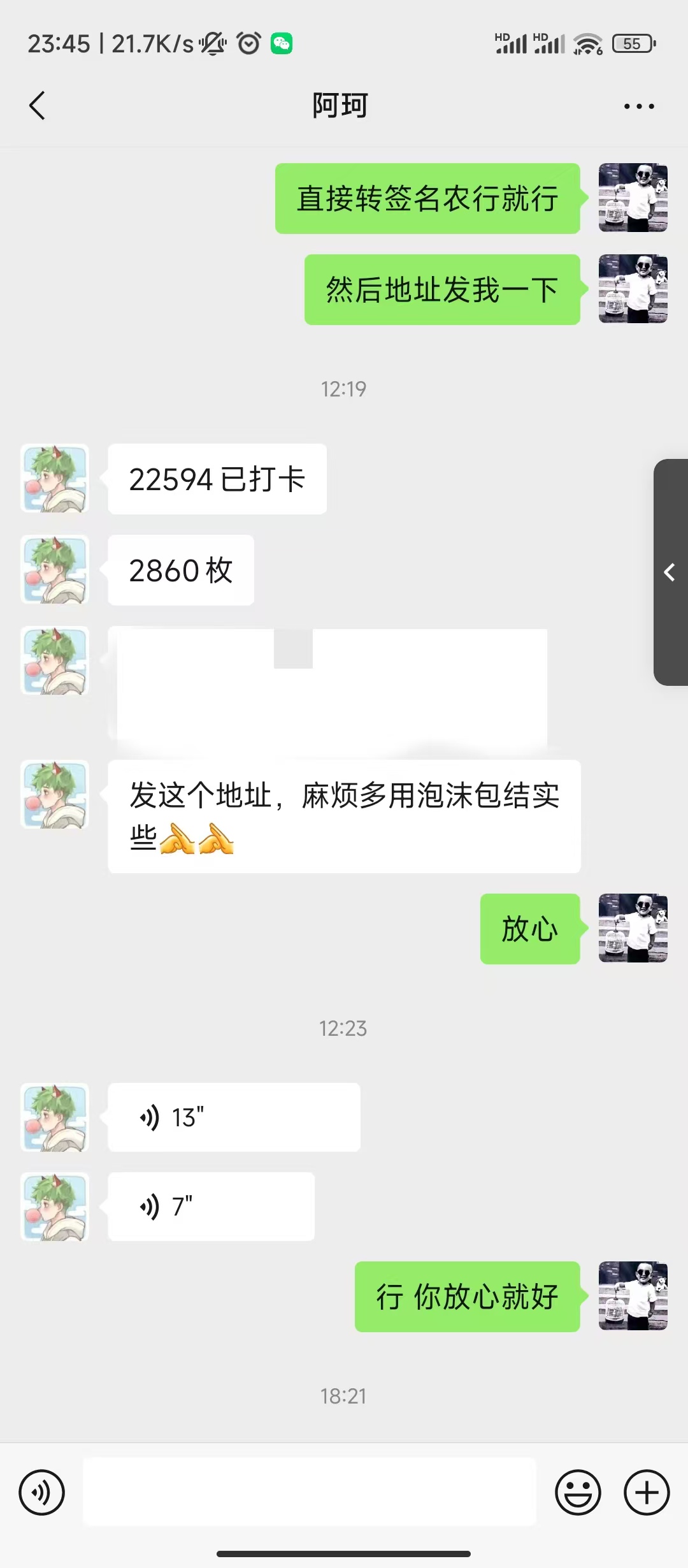Open the plus attachments menu
The height and width of the screenshot is (1568, 688).
[x=647, y=1492]
